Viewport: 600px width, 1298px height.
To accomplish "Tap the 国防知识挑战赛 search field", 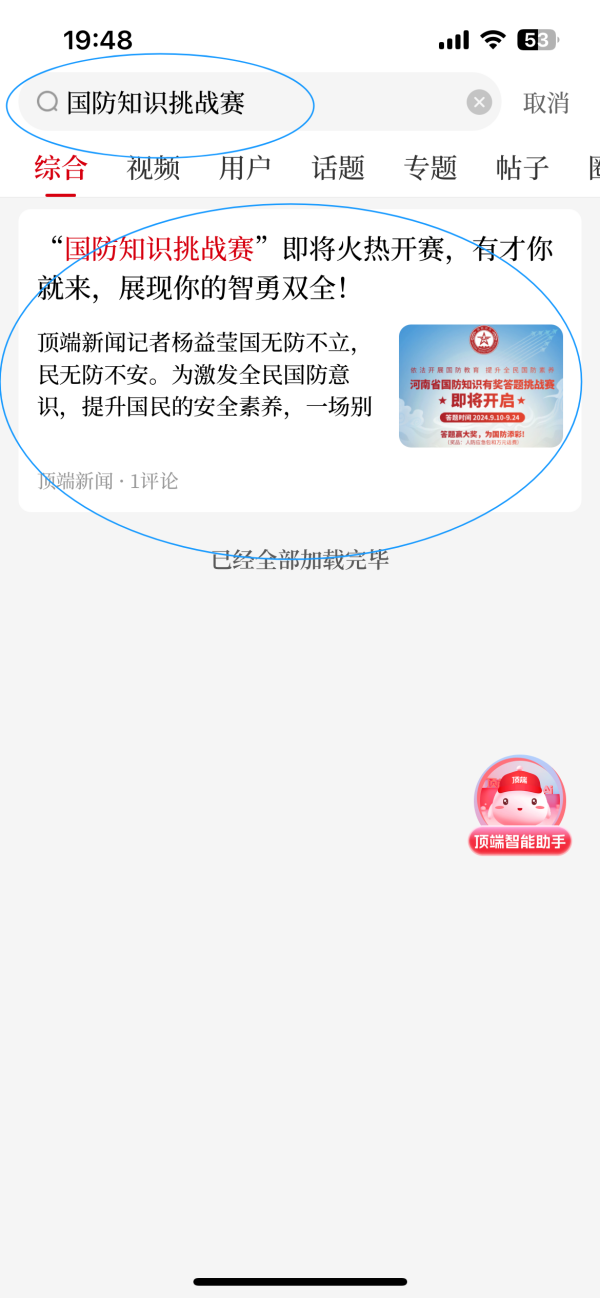I will coord(250,102).
